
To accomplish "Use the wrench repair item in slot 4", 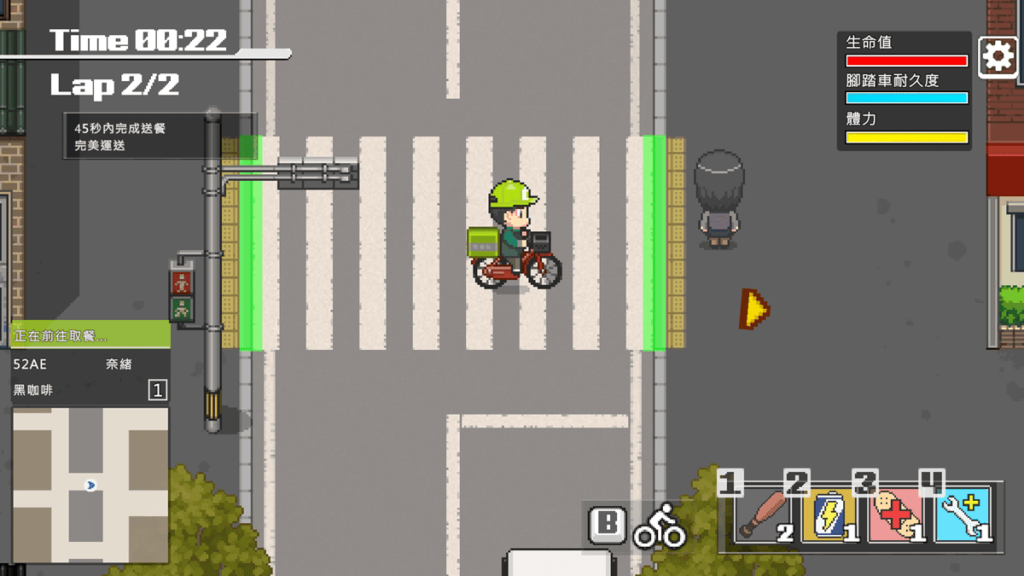I will click(962, 516).
